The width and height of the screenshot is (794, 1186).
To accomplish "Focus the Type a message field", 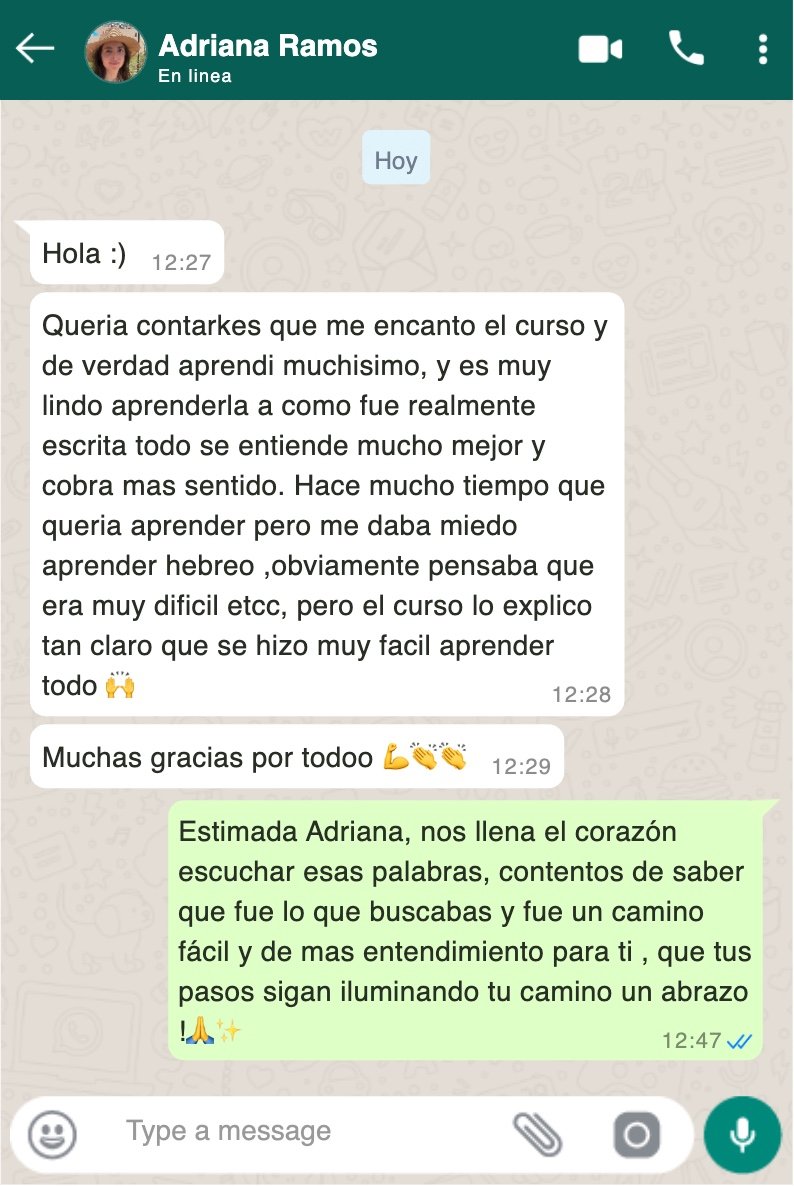I will (x=300, y=1132).
